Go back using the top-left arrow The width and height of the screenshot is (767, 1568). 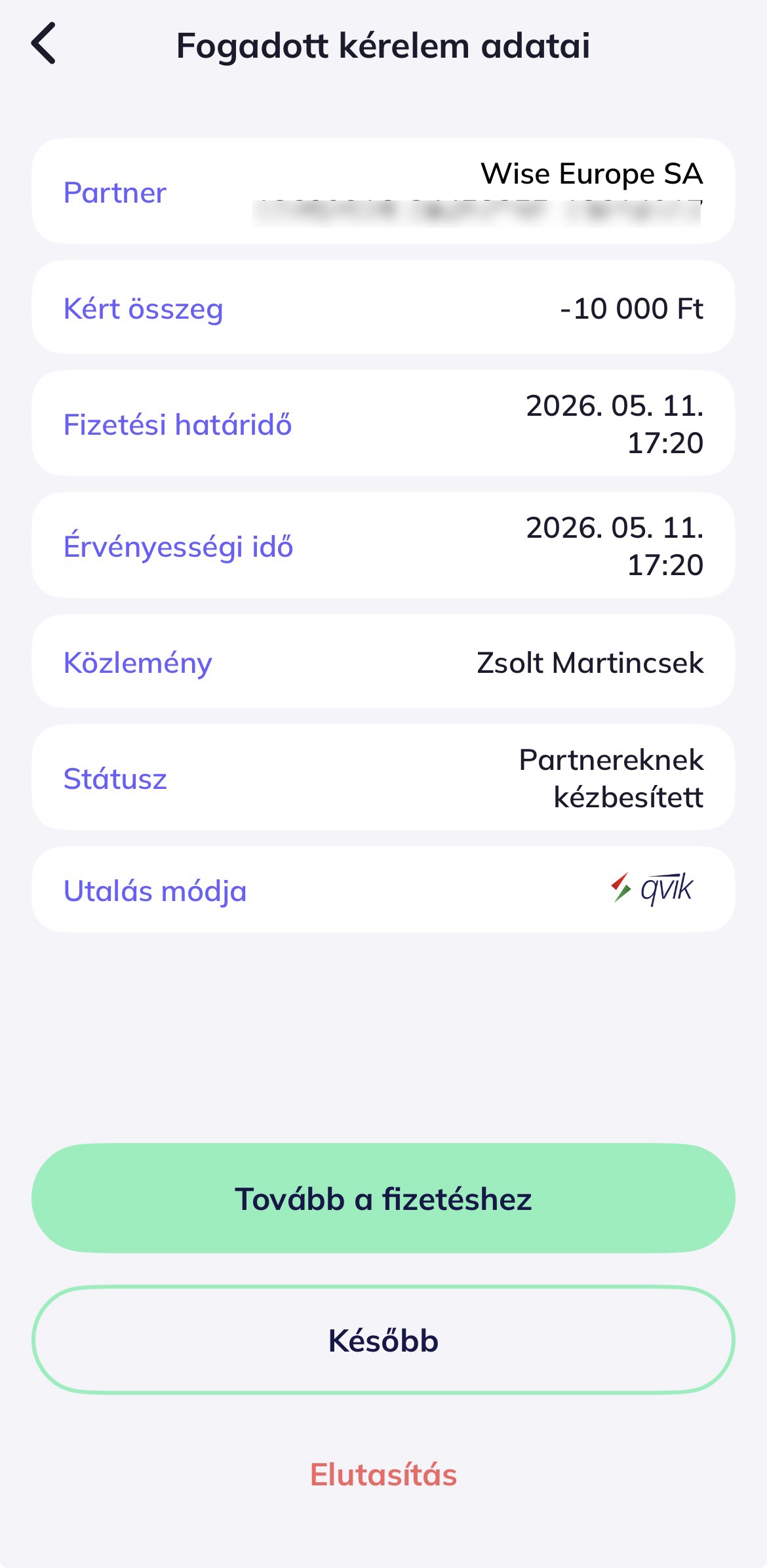pos(44,44)
